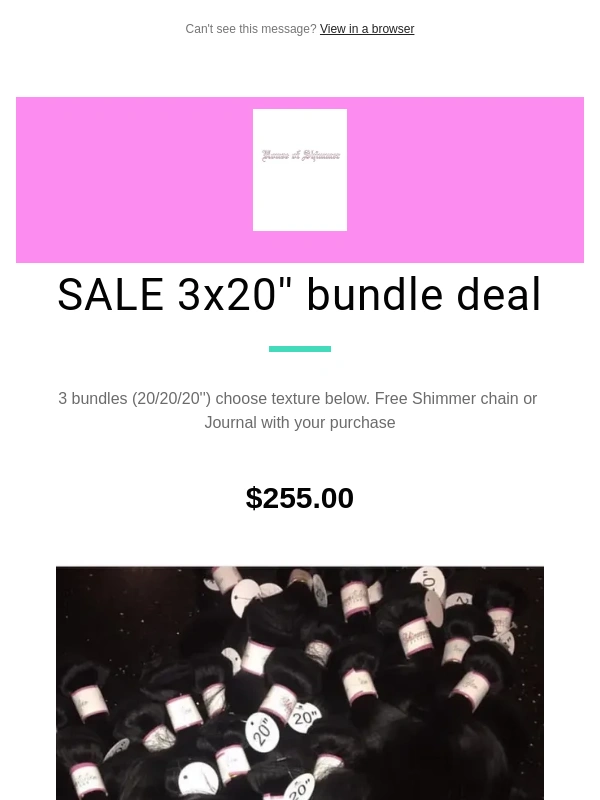Tap the store logo in the pink banner
Viewport: 600px width, 800px height.
click(x=300, y=170)
